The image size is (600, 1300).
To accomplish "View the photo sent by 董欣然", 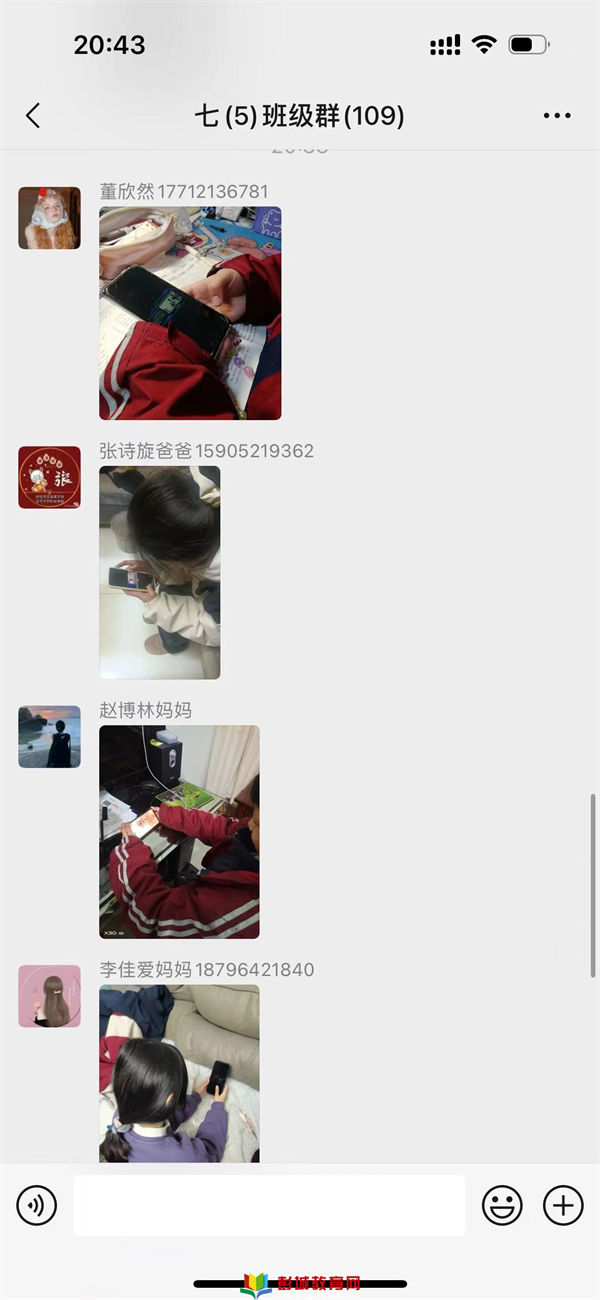I will pyautogui.click(x=190, y=313).
